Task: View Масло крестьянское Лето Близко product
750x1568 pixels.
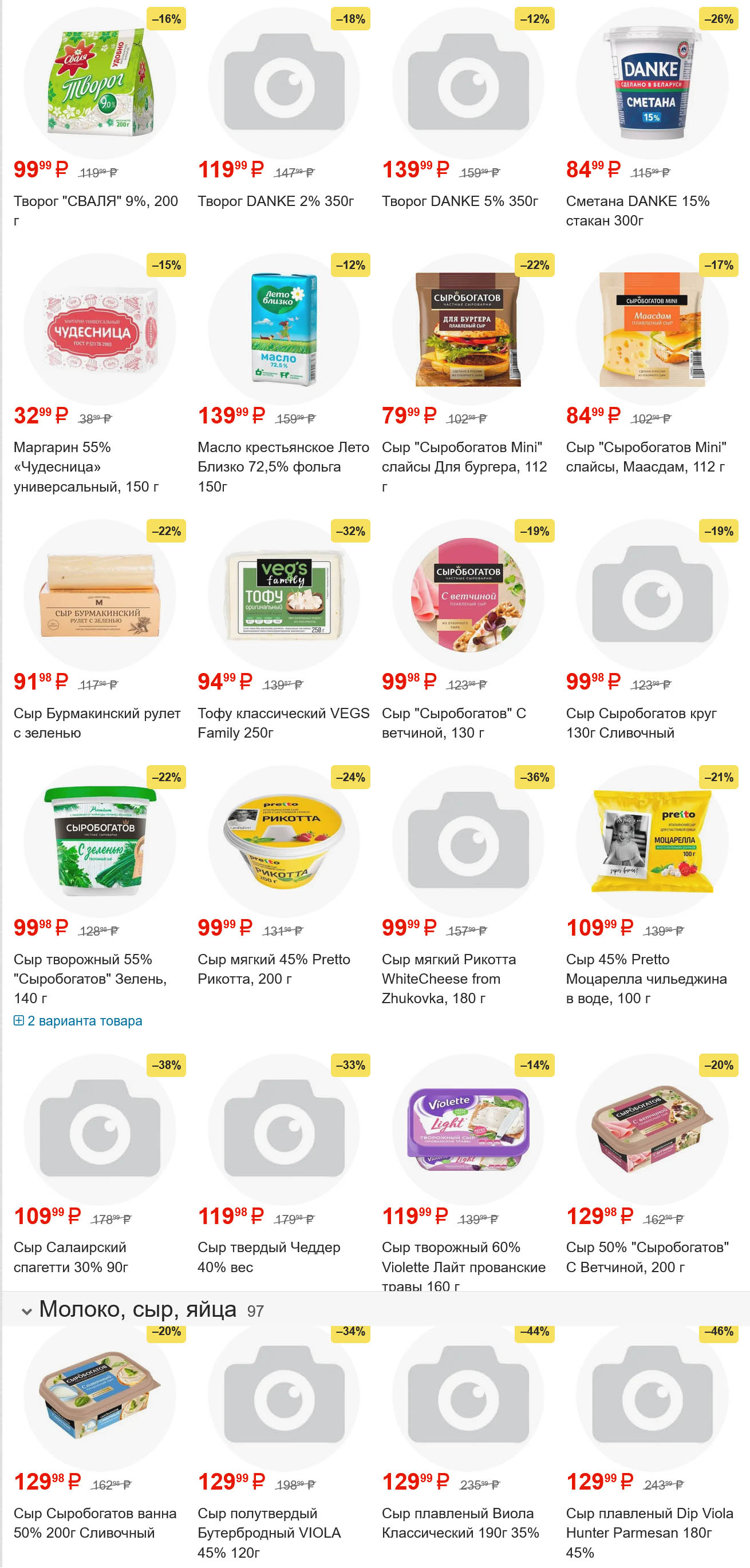Action: point(283,466)
